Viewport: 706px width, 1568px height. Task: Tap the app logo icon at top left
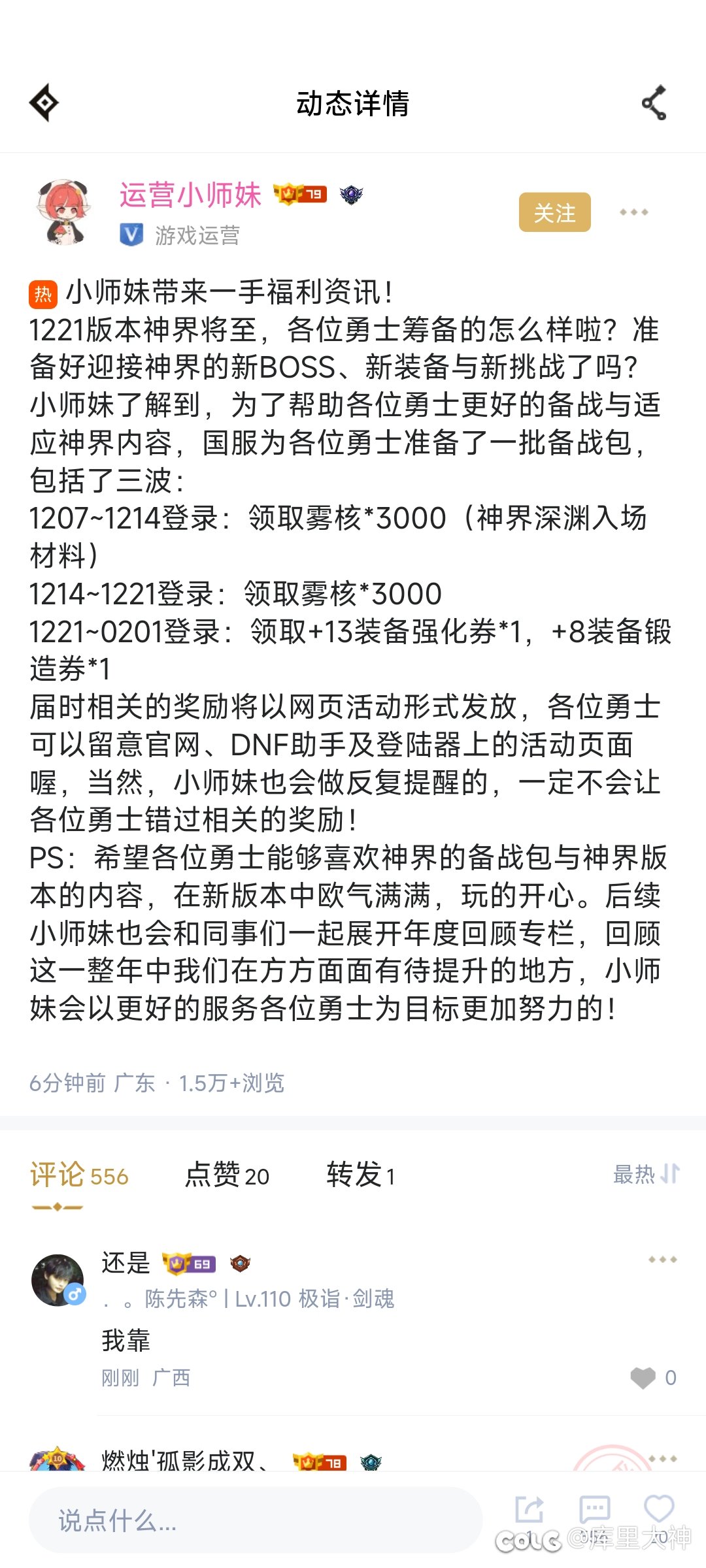43,103
